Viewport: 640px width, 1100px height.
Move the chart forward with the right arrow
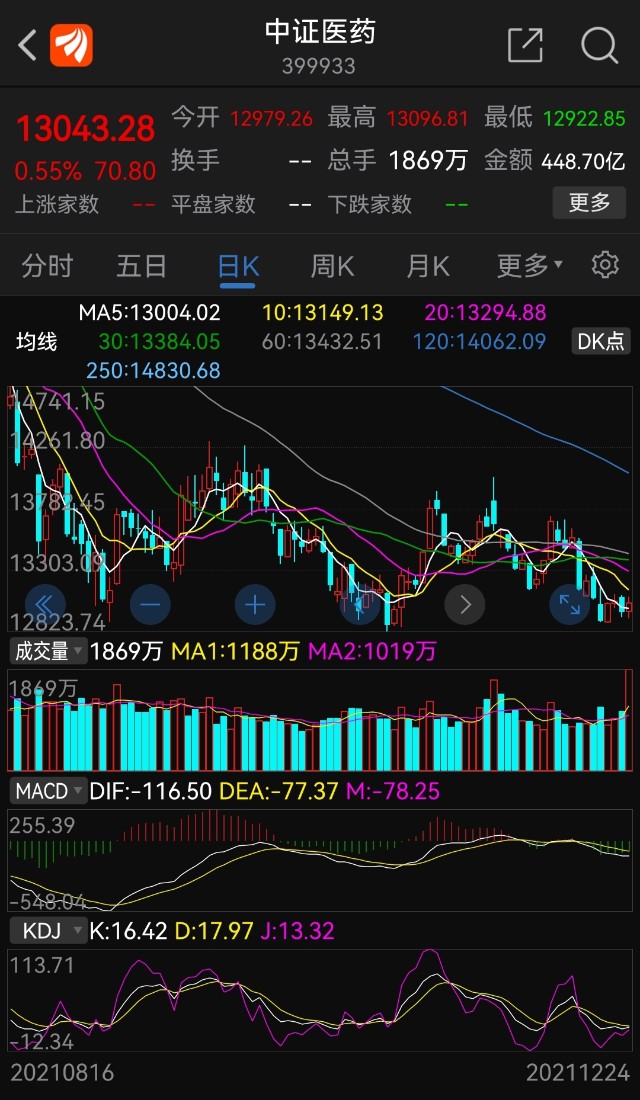coord(464,604)
